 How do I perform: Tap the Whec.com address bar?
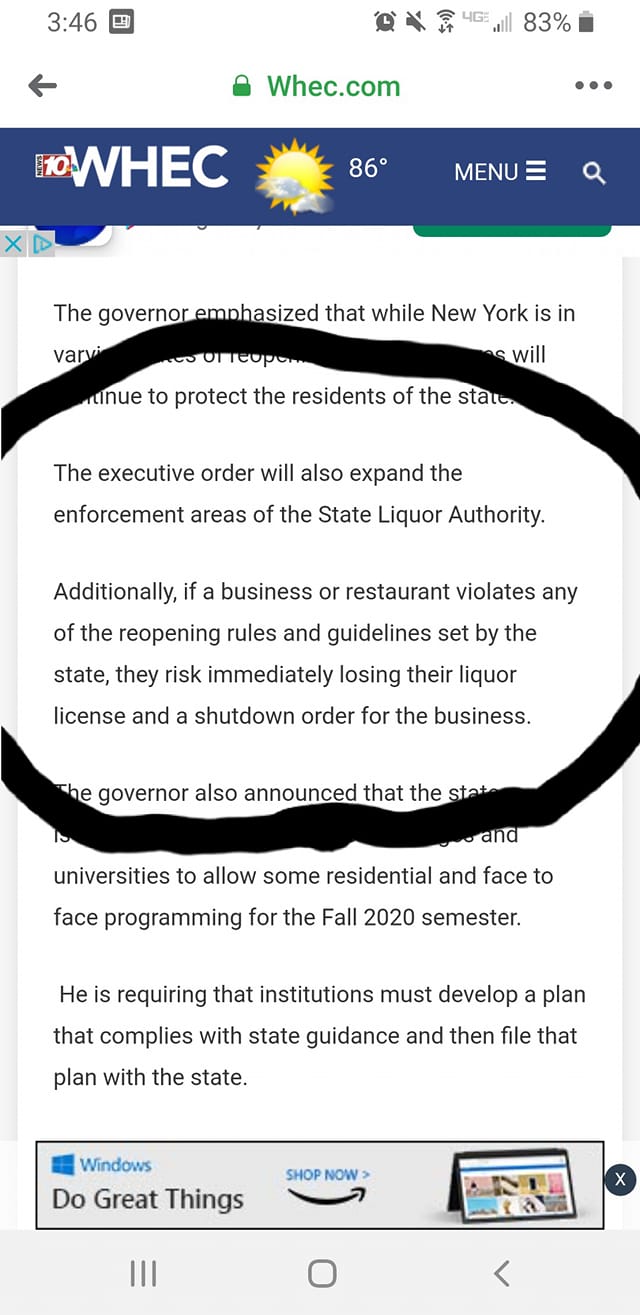click(x=316, y=86)
